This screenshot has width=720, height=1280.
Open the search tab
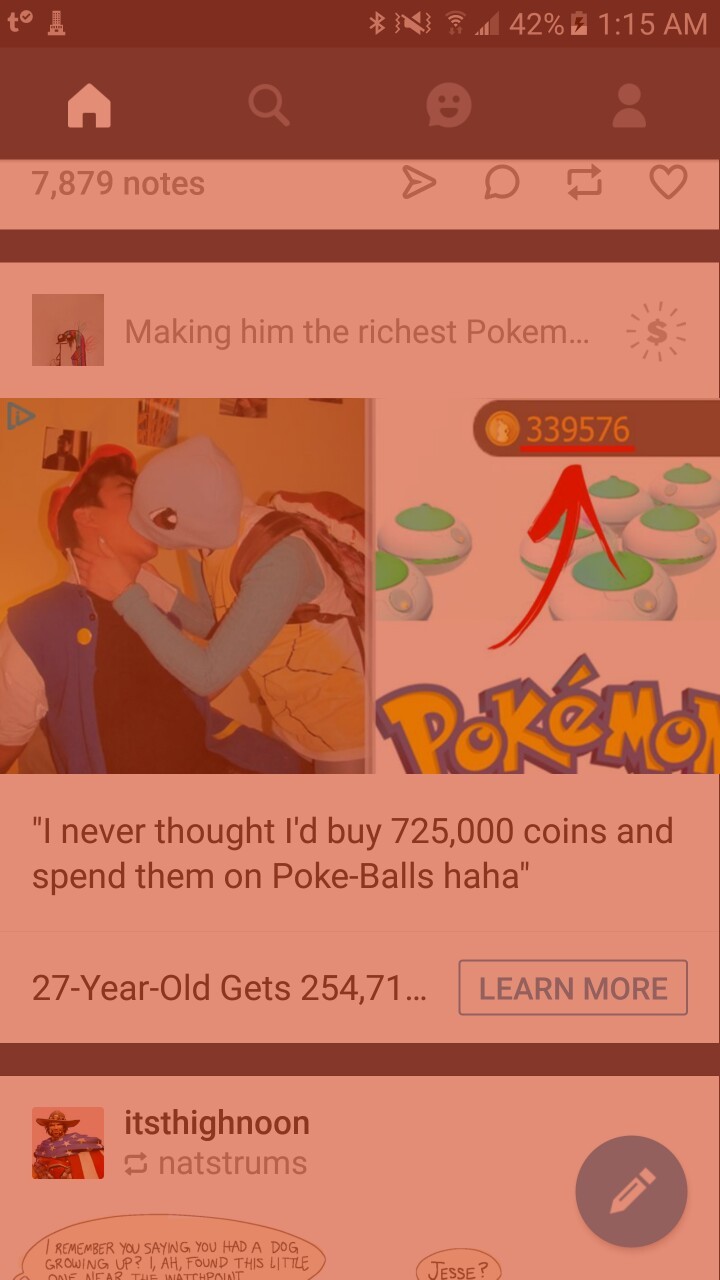point(268,105)
